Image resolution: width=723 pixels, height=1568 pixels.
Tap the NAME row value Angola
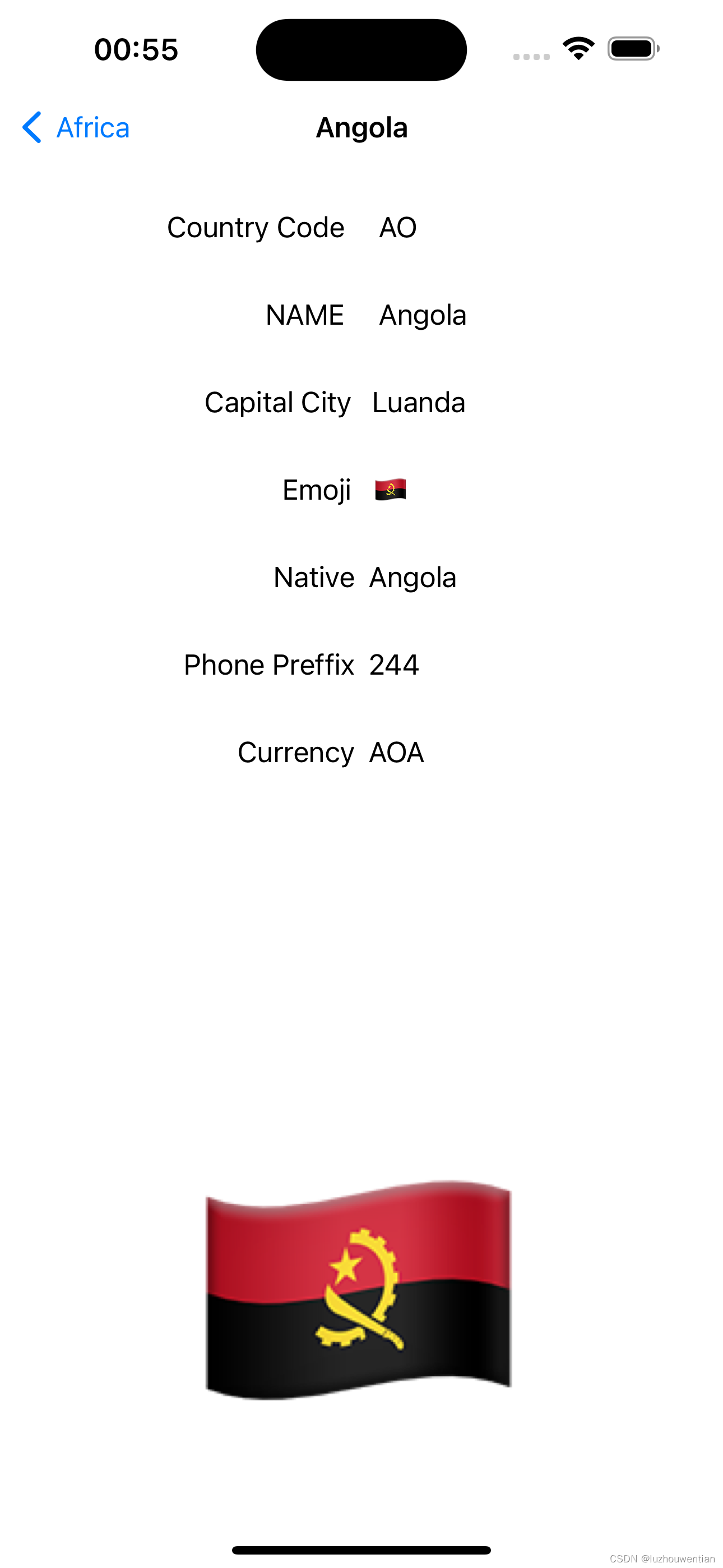pos(424,315)
